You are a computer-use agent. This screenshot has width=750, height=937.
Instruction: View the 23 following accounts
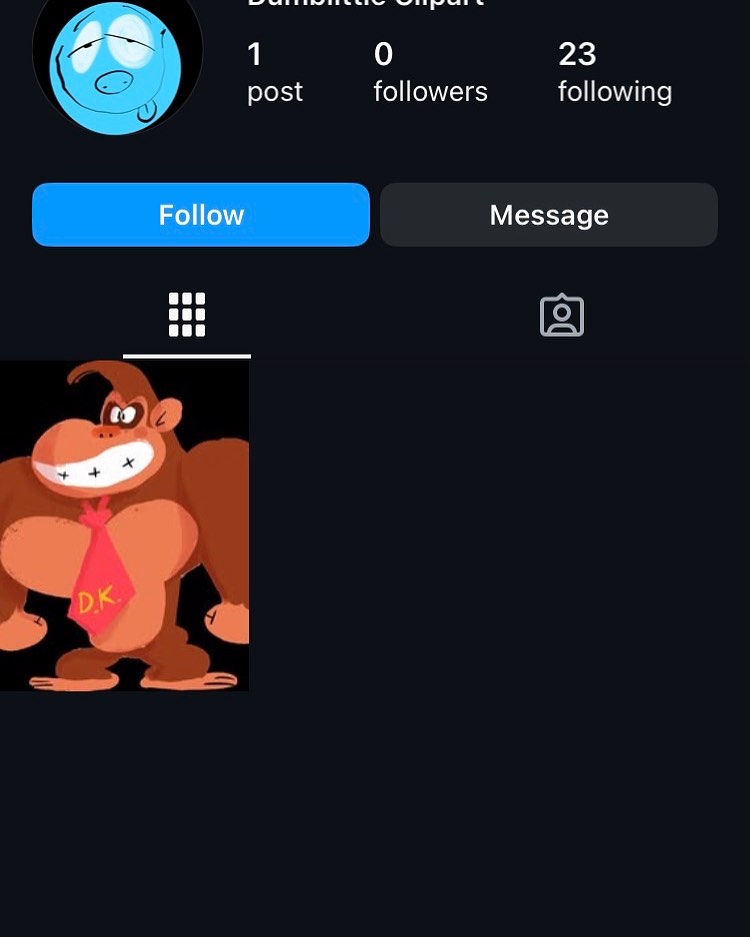614,73
